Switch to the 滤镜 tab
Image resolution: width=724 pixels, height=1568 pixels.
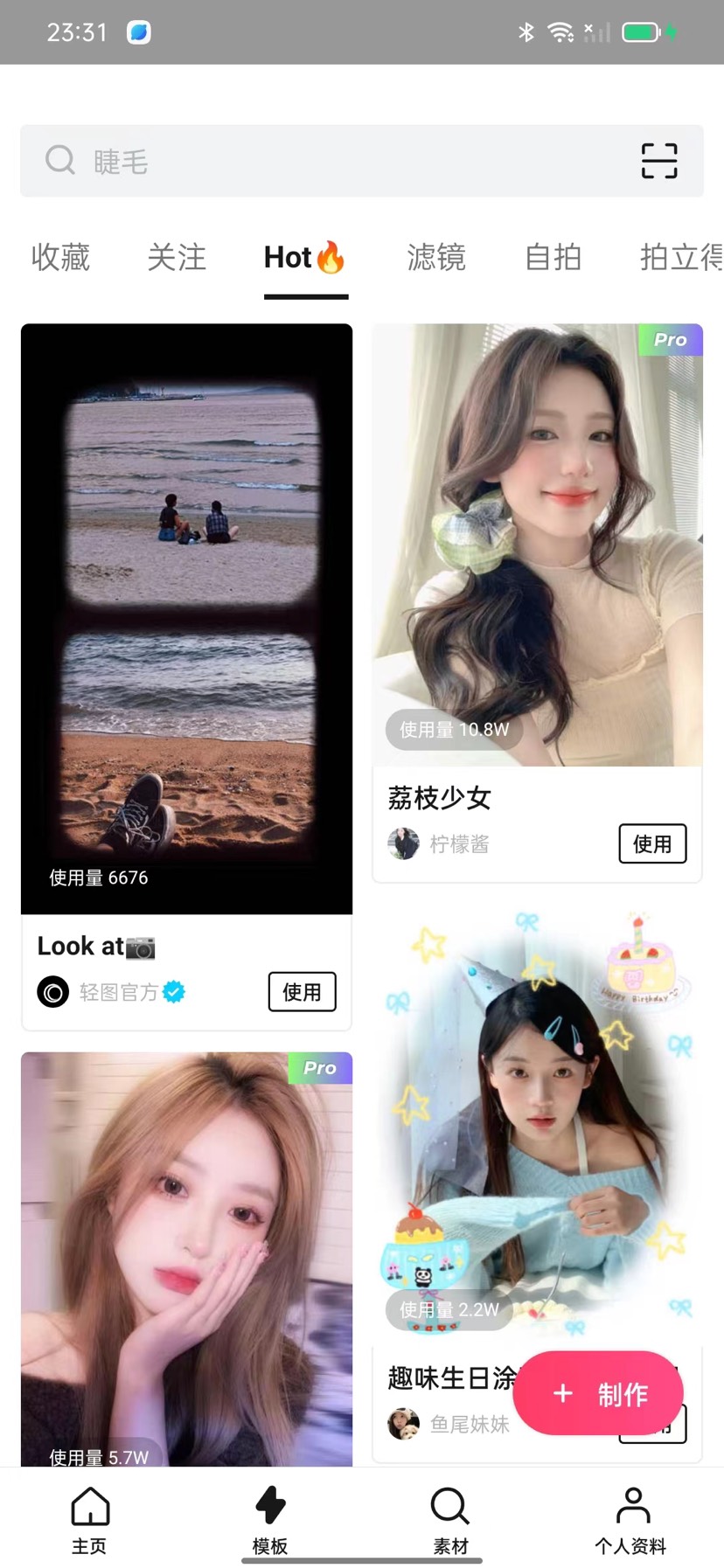(x=436, y=258)
